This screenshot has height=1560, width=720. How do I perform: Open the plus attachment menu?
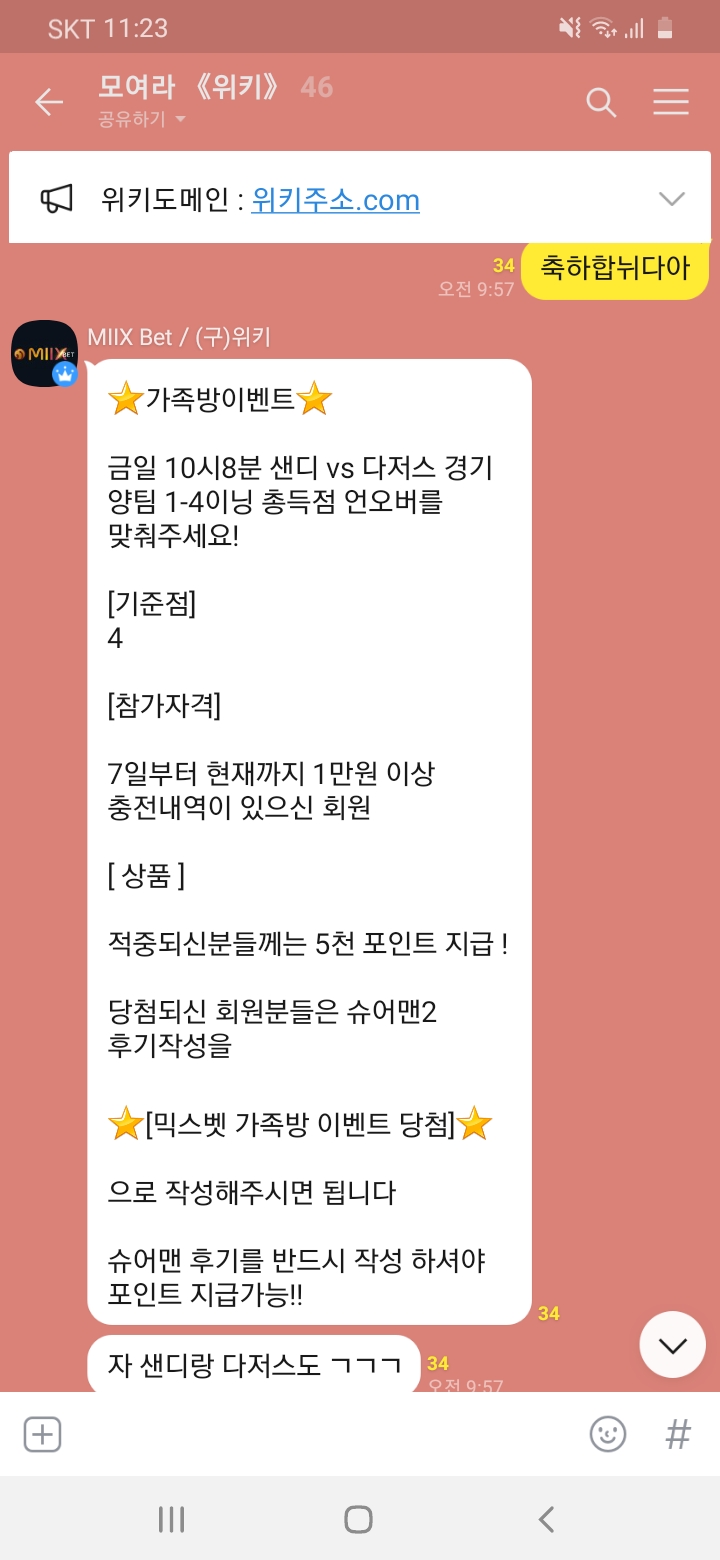pyautogui.click(x=42, y=1435)
